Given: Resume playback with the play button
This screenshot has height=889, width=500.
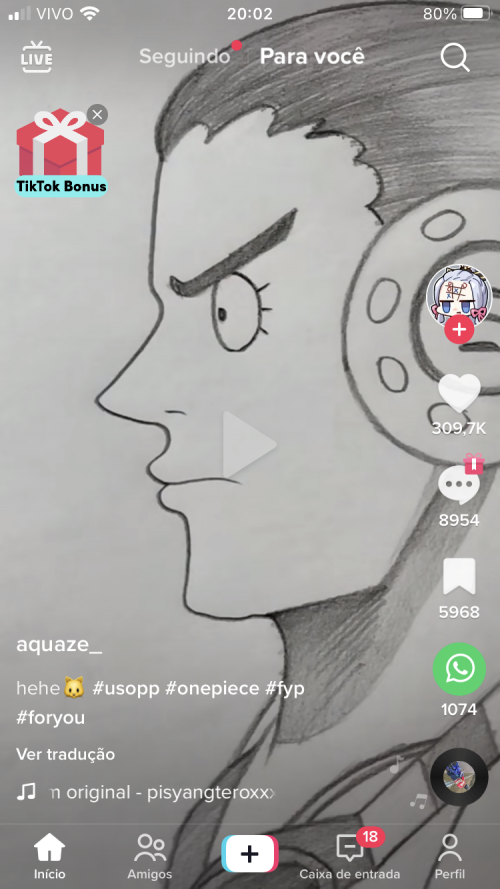Looking at the screenshot, I should point(248,445).
